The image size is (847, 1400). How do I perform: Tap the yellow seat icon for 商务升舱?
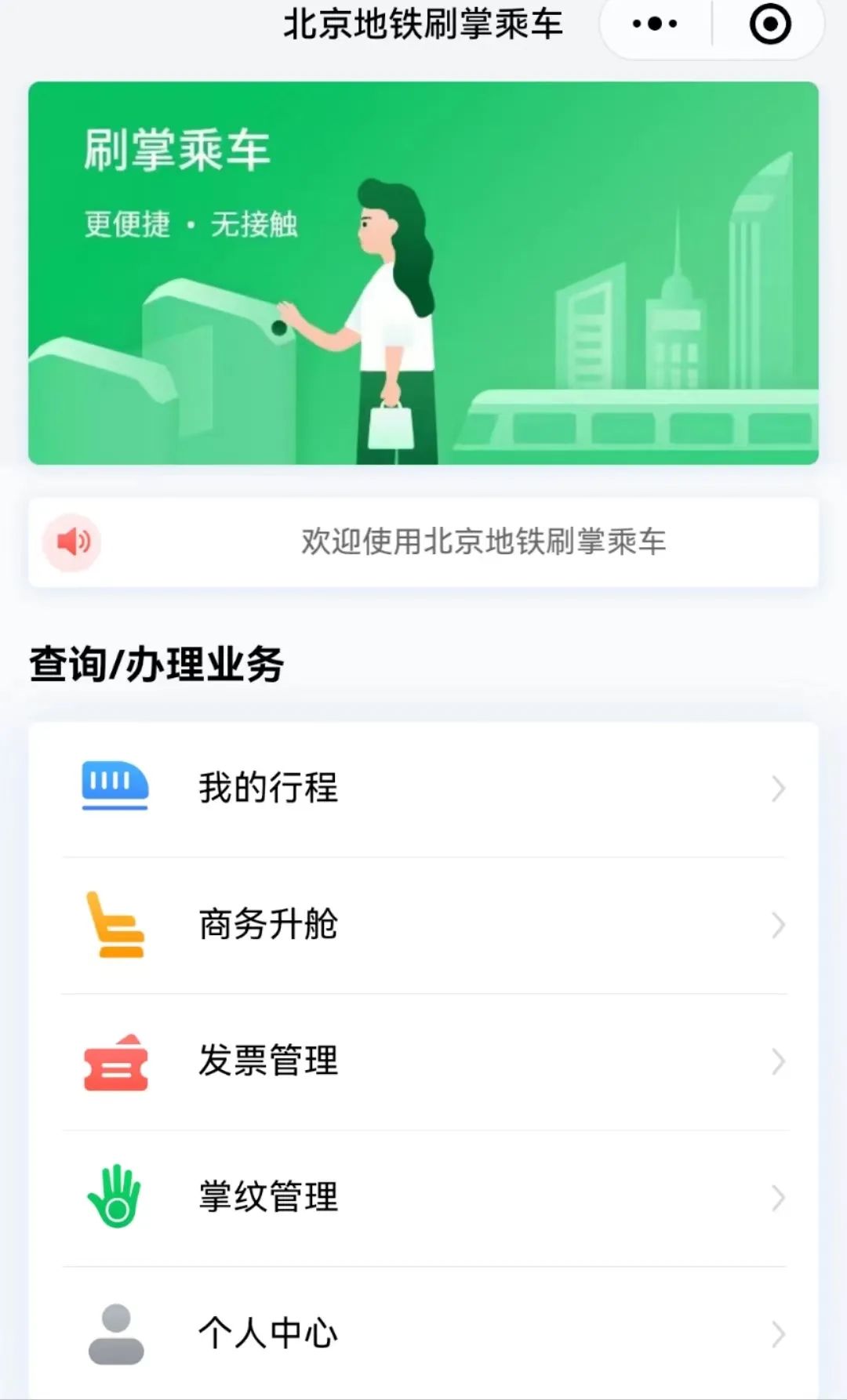tap(115, 925)
